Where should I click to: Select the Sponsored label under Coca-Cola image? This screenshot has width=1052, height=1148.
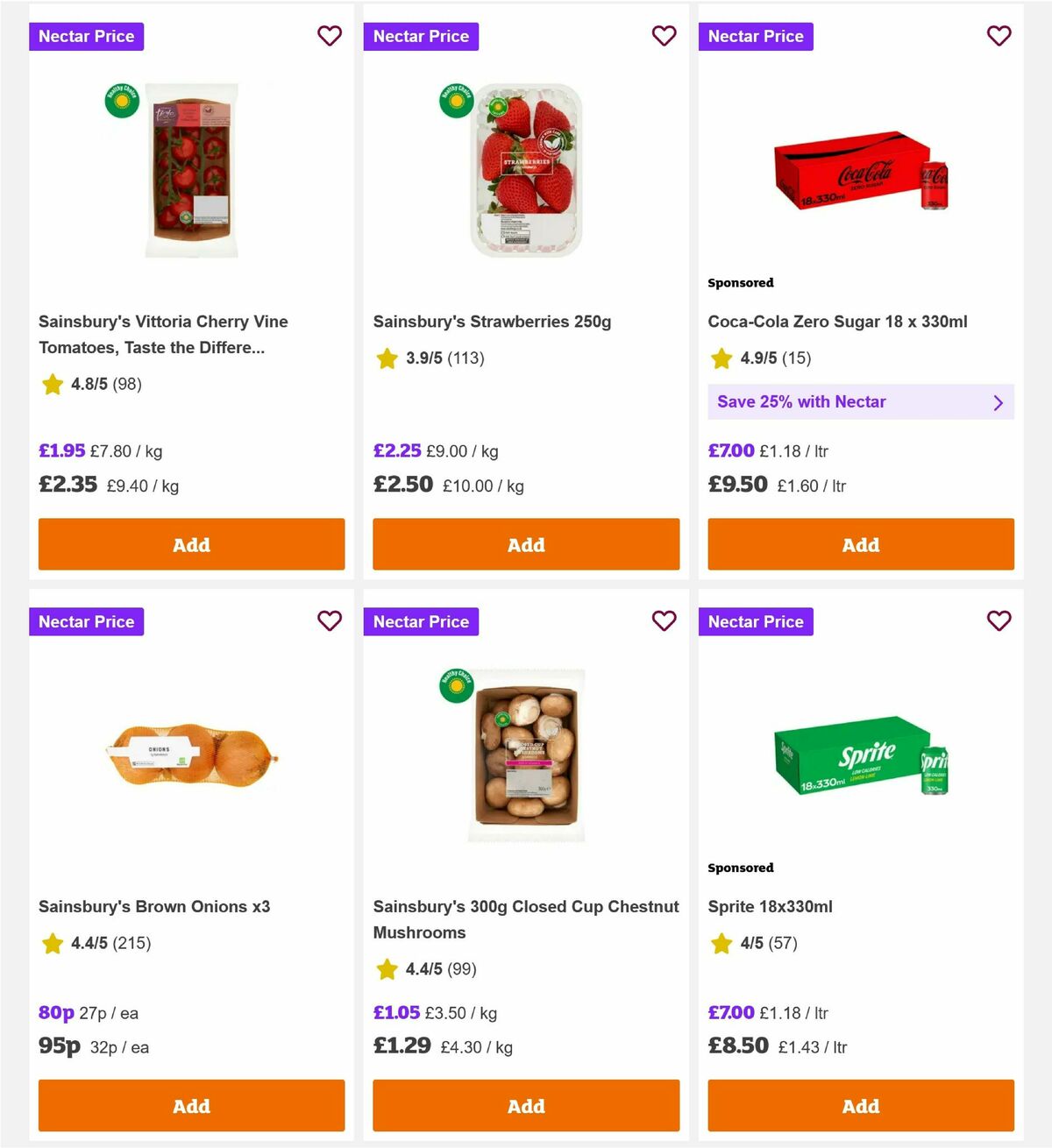(741, 282)
